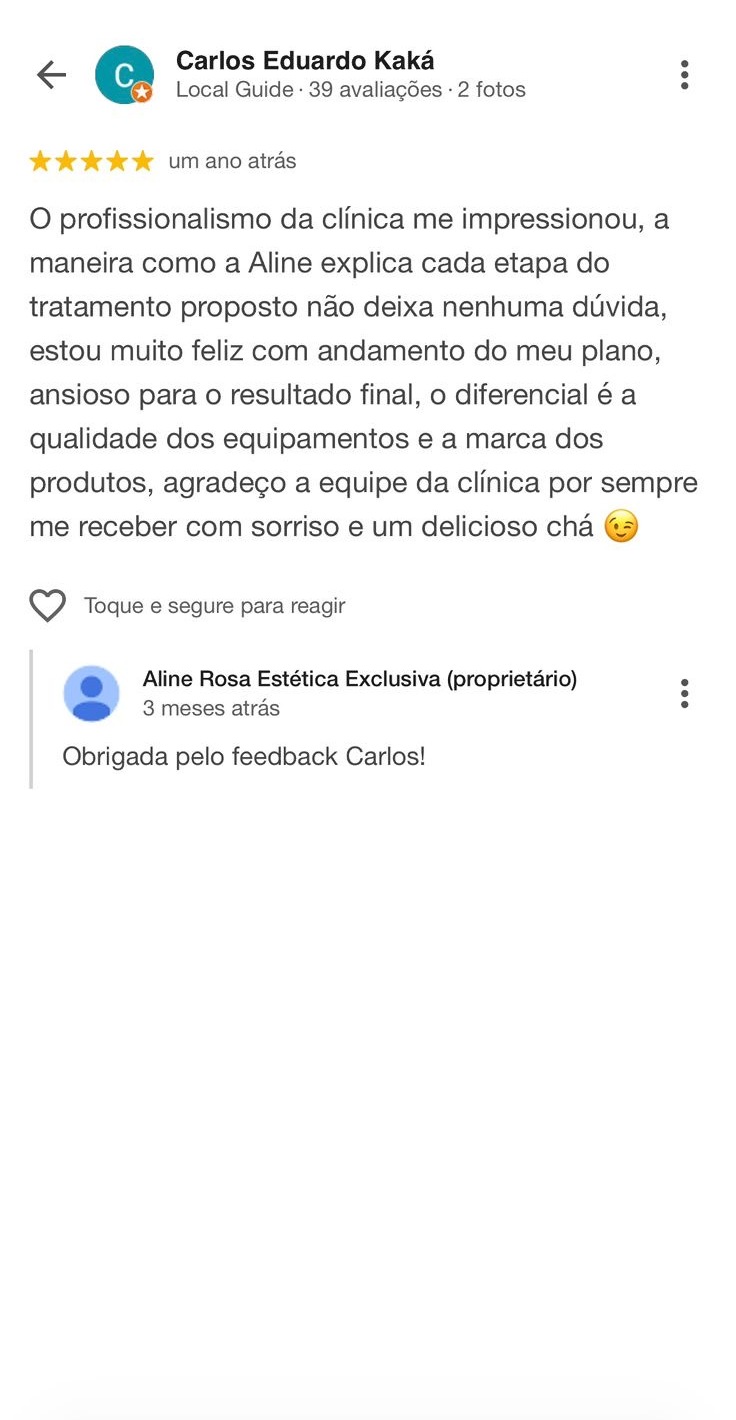Open the three-dot menu for the review
Viewport: 736px width, 1420px height.
(684, 72)
